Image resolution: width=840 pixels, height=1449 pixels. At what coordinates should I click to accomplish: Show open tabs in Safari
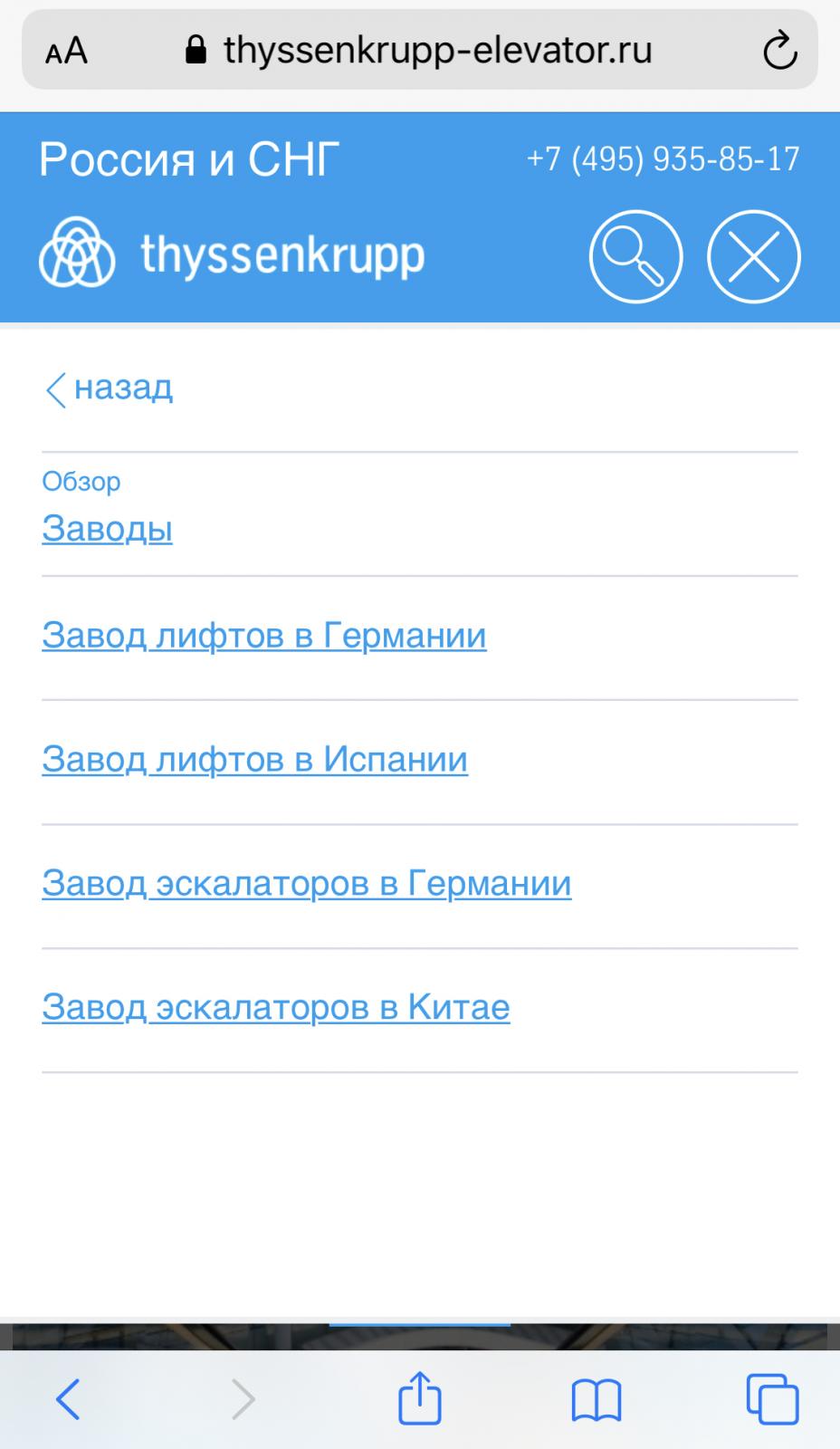click(x=772, y=1399)
